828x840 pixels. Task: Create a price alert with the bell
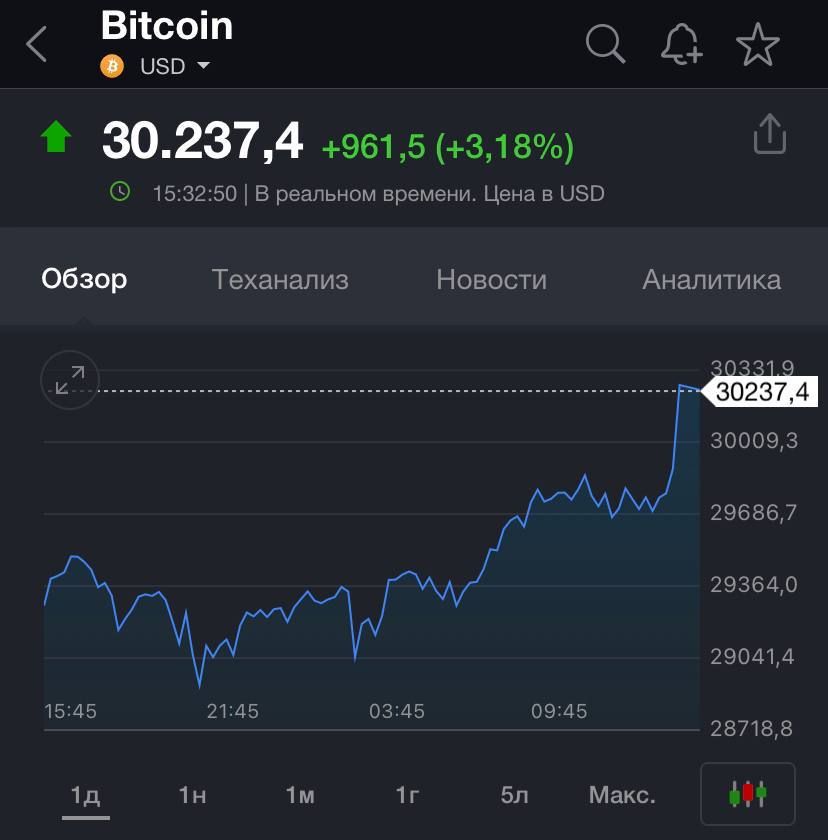coord(682,44)
